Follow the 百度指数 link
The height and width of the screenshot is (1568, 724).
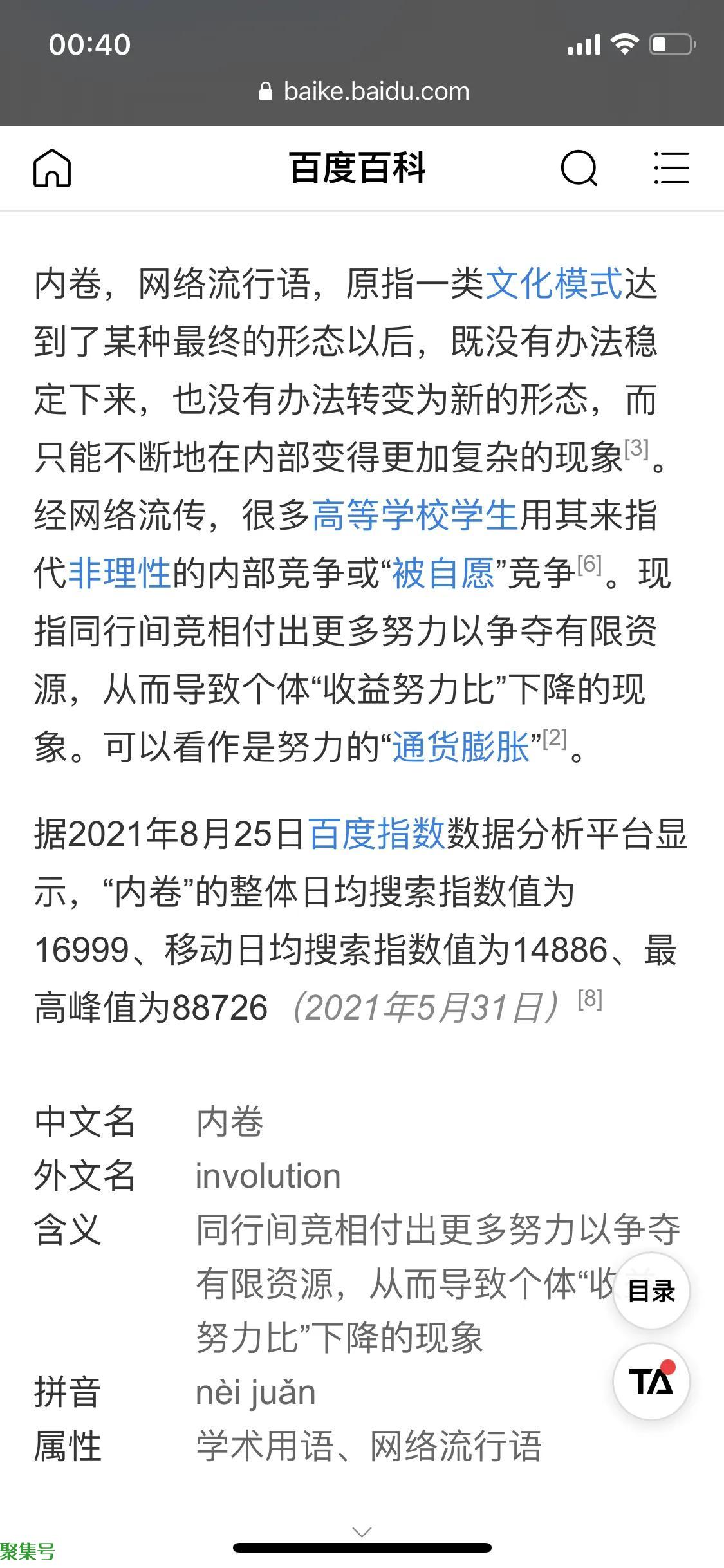click(x=376, y=834)
